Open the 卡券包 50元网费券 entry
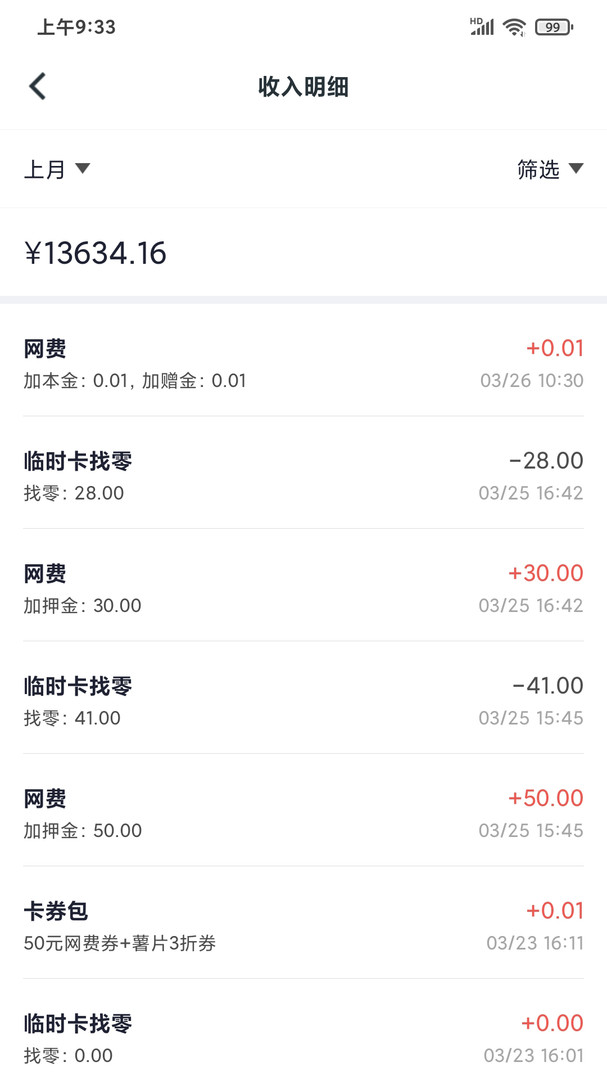Viewport: 607px width, 1080px height. click(x=303, y=926)
